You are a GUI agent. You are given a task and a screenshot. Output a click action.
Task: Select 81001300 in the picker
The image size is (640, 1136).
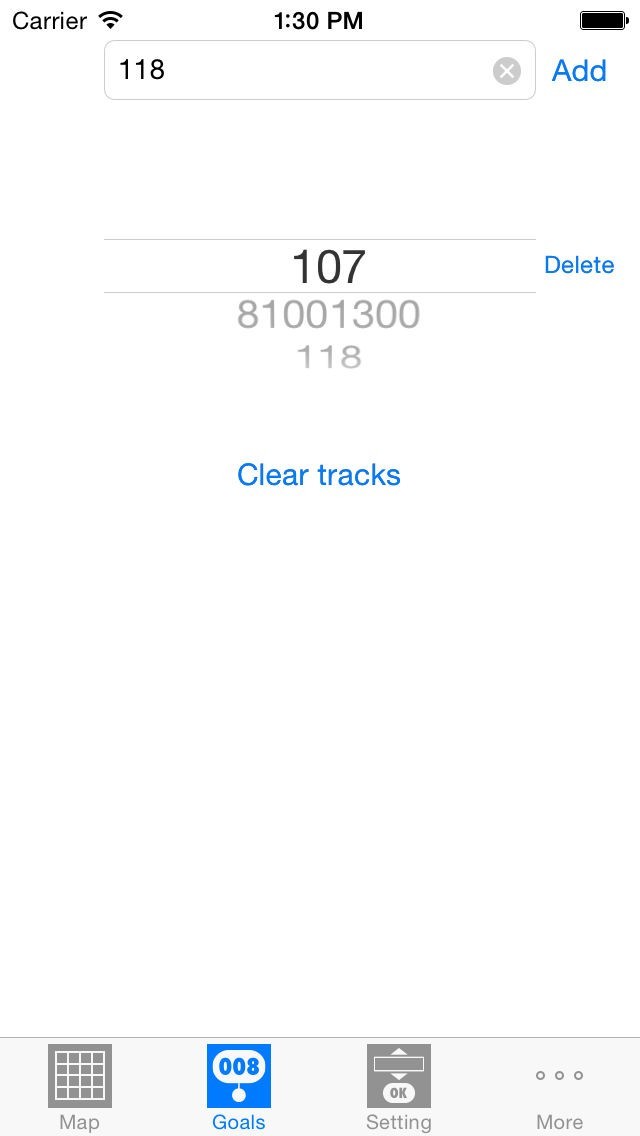point(328,315)
